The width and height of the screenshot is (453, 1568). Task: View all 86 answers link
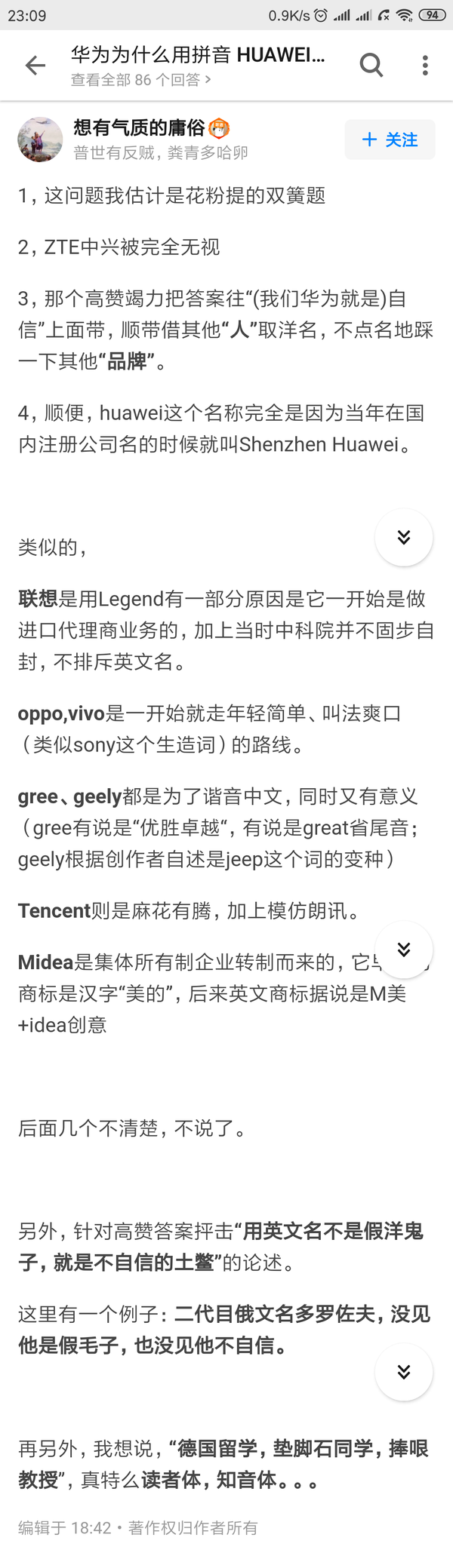[x=140, y=80]
